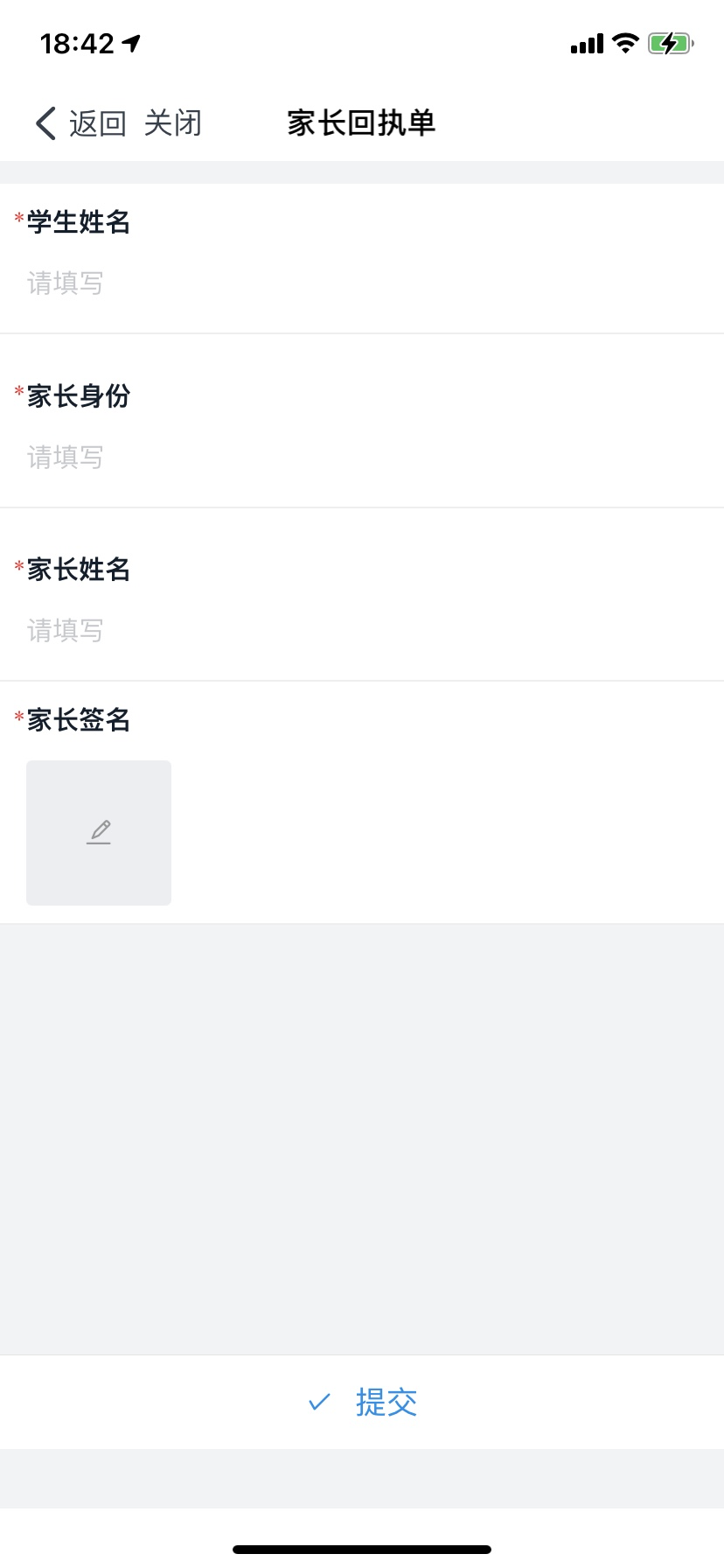The height and width of the screenshot is (1568, 724).
Task: Select the 家长姓名 input field
Action: (362, 630)
